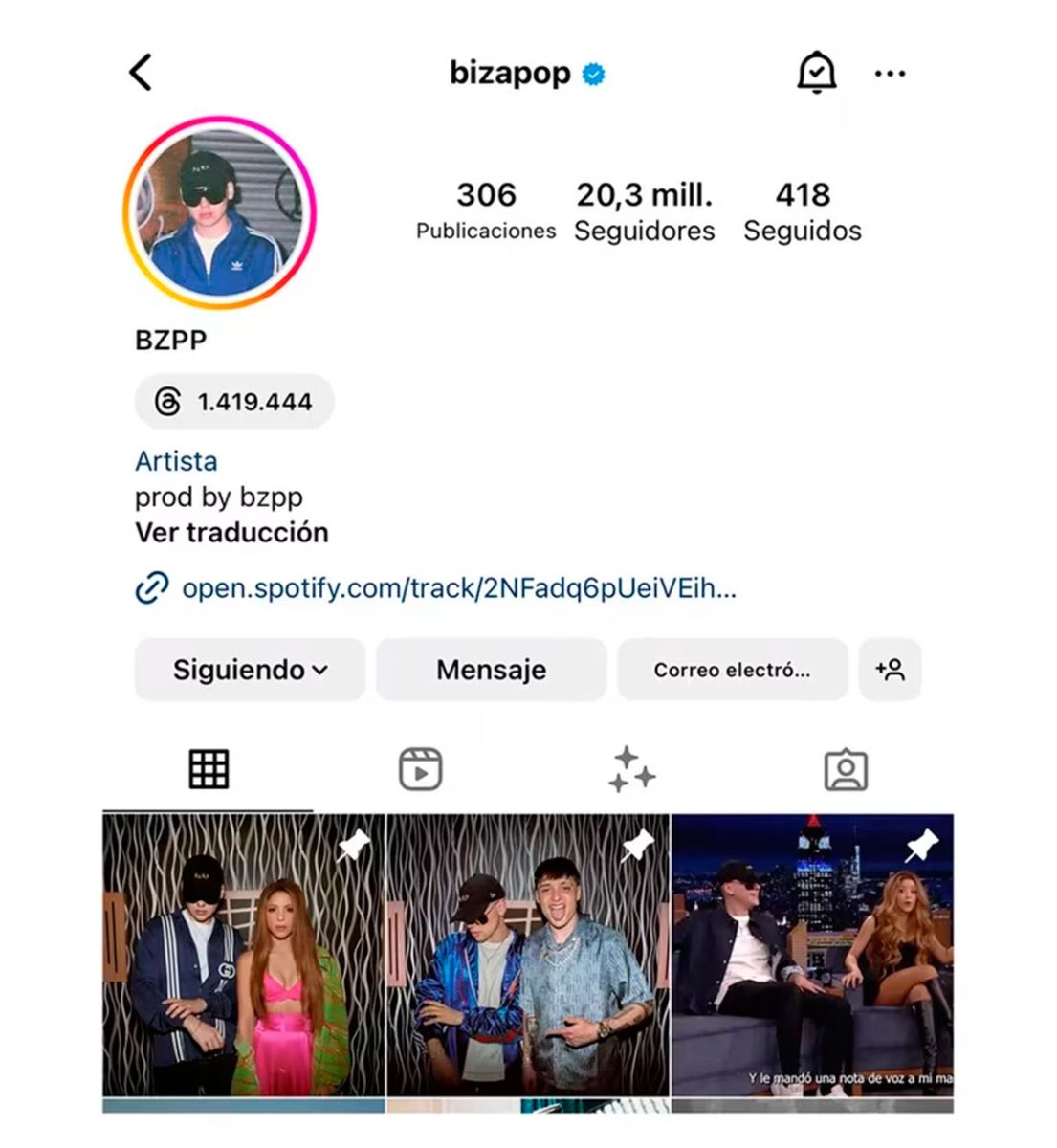Expand the Siguiendo dropdown
The image size is (1057, 1148).
click(250, 670)
